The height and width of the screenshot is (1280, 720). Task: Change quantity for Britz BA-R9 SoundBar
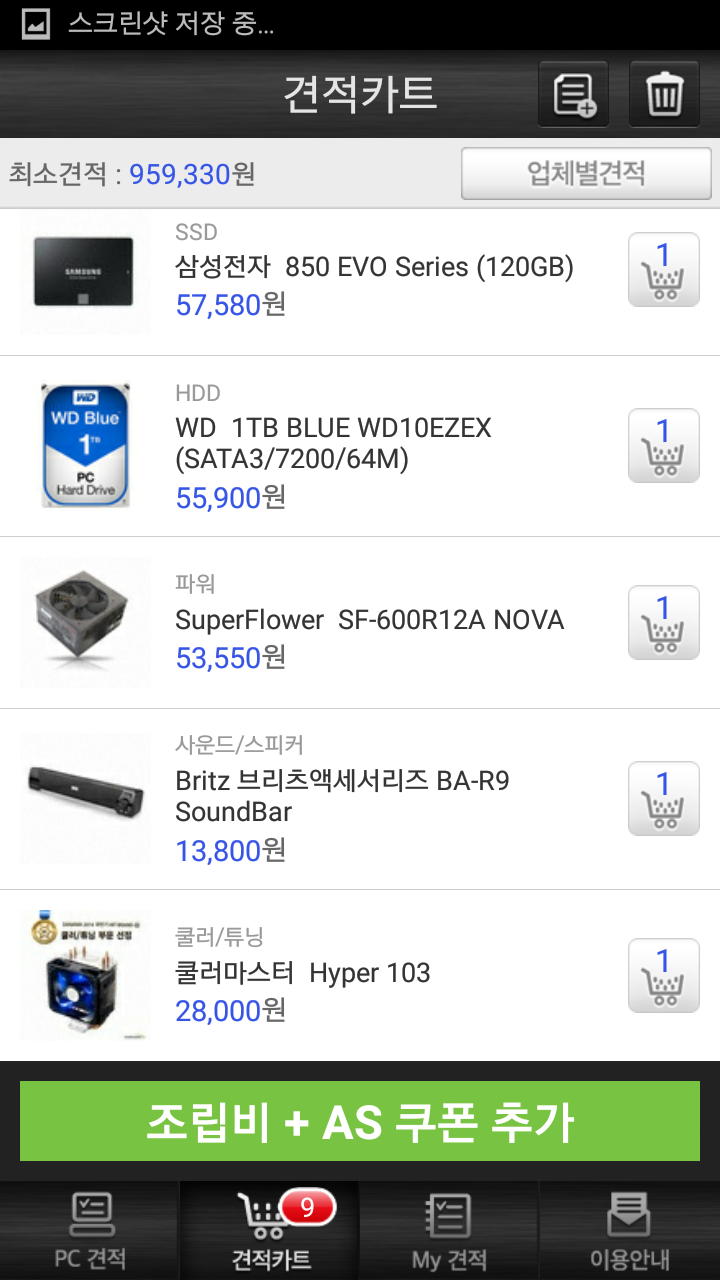664,799
